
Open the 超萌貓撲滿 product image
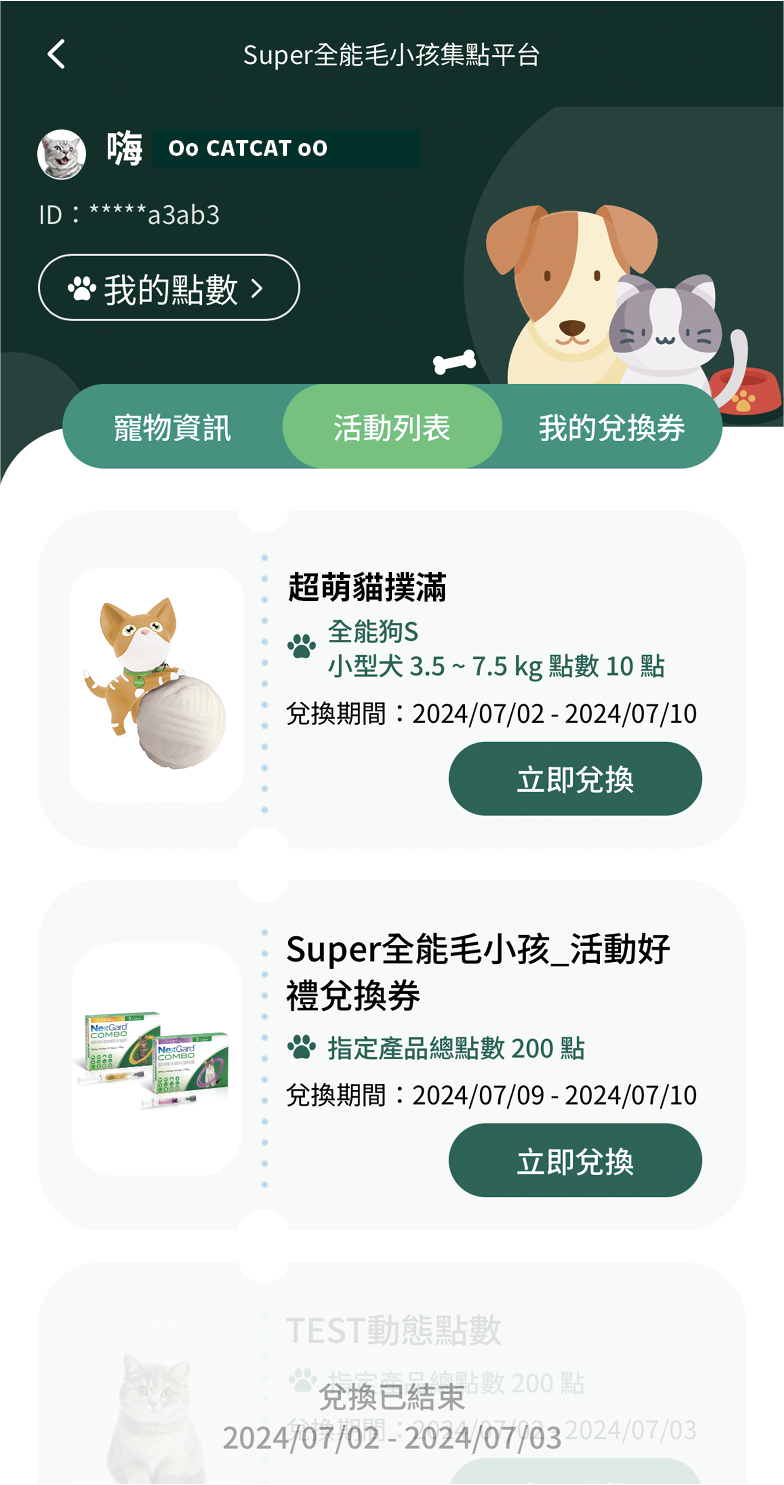[x=157, y=685]
